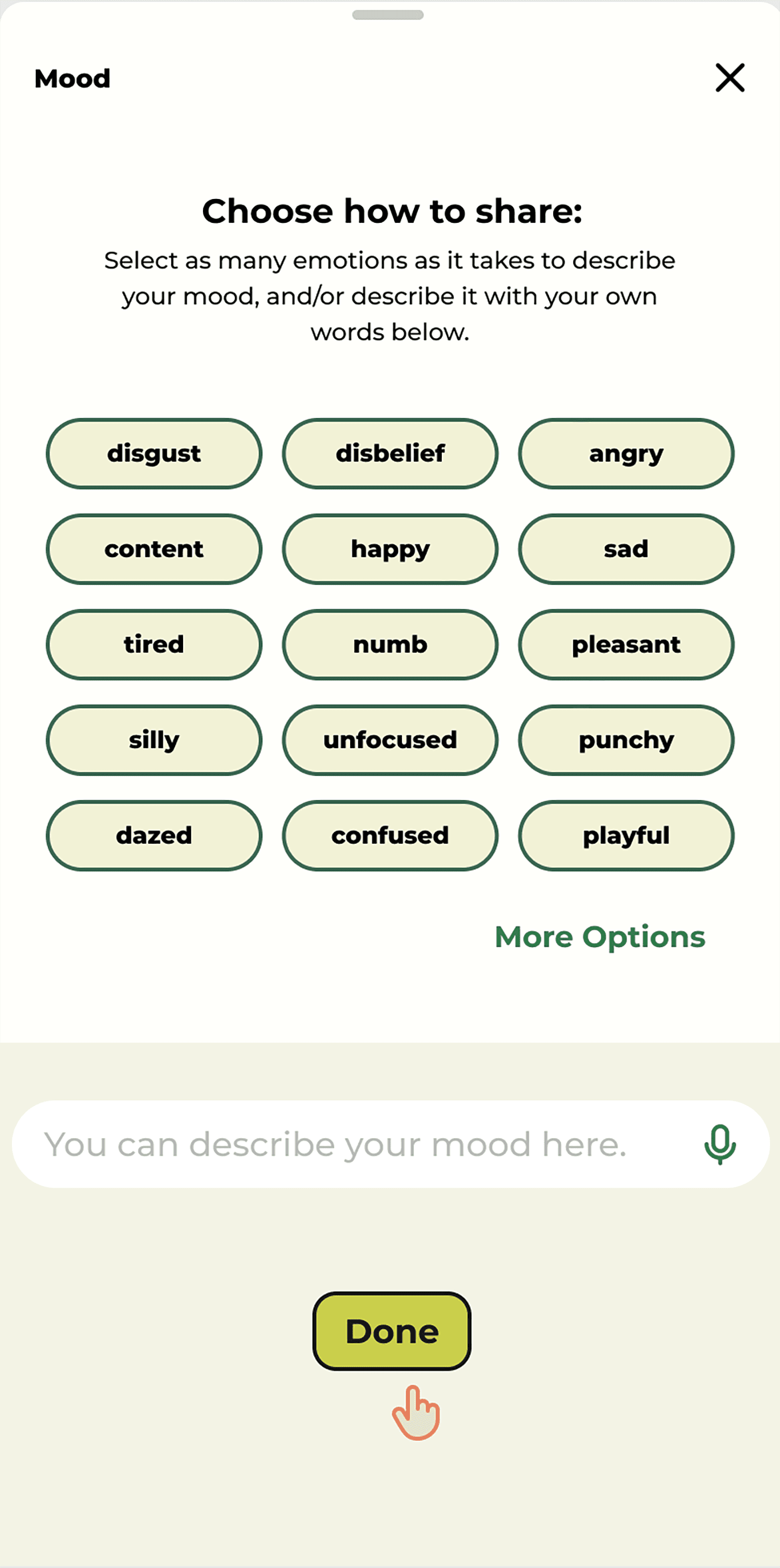Select the confused emotion chip
The image size is (780, 1568).
coord(390,836)
